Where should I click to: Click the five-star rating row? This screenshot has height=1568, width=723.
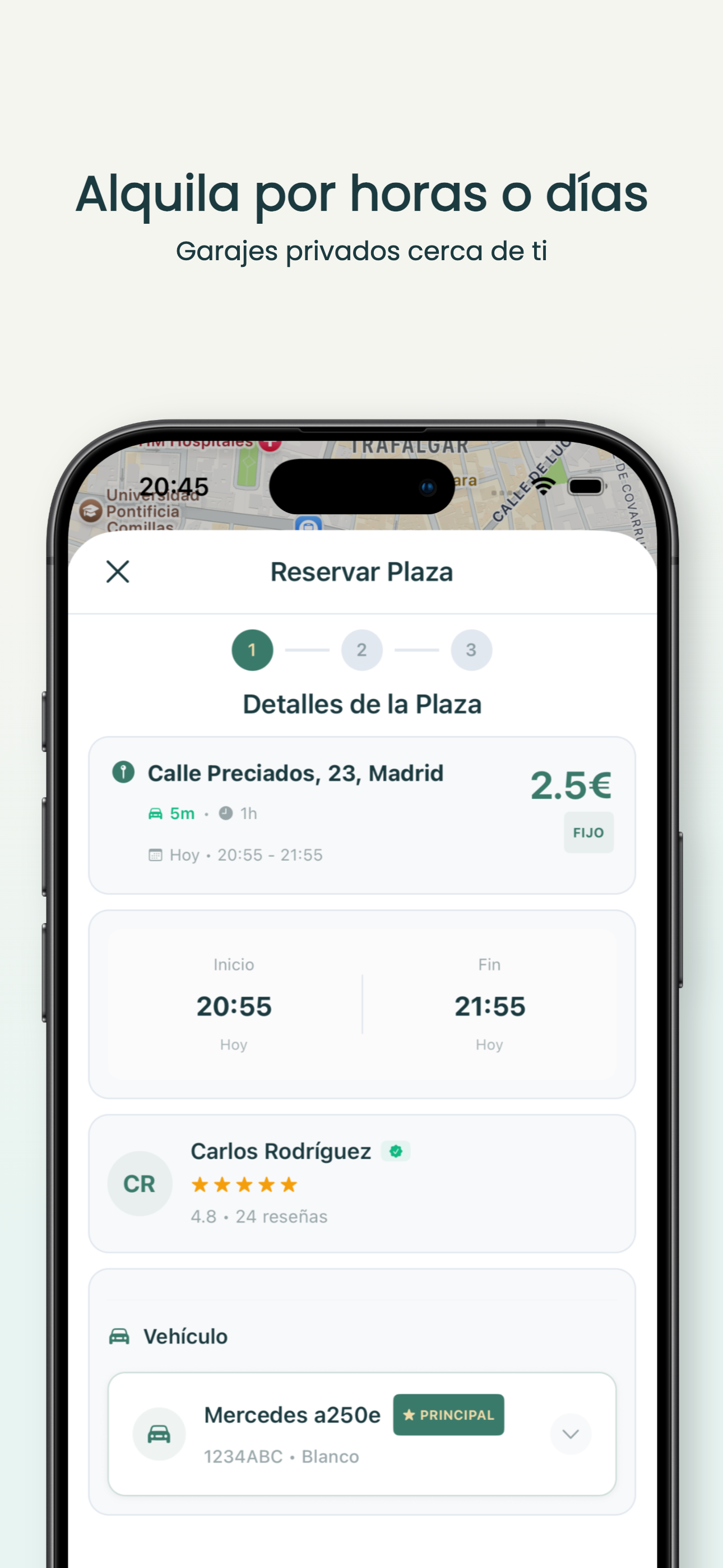[x=243, y=1184]
